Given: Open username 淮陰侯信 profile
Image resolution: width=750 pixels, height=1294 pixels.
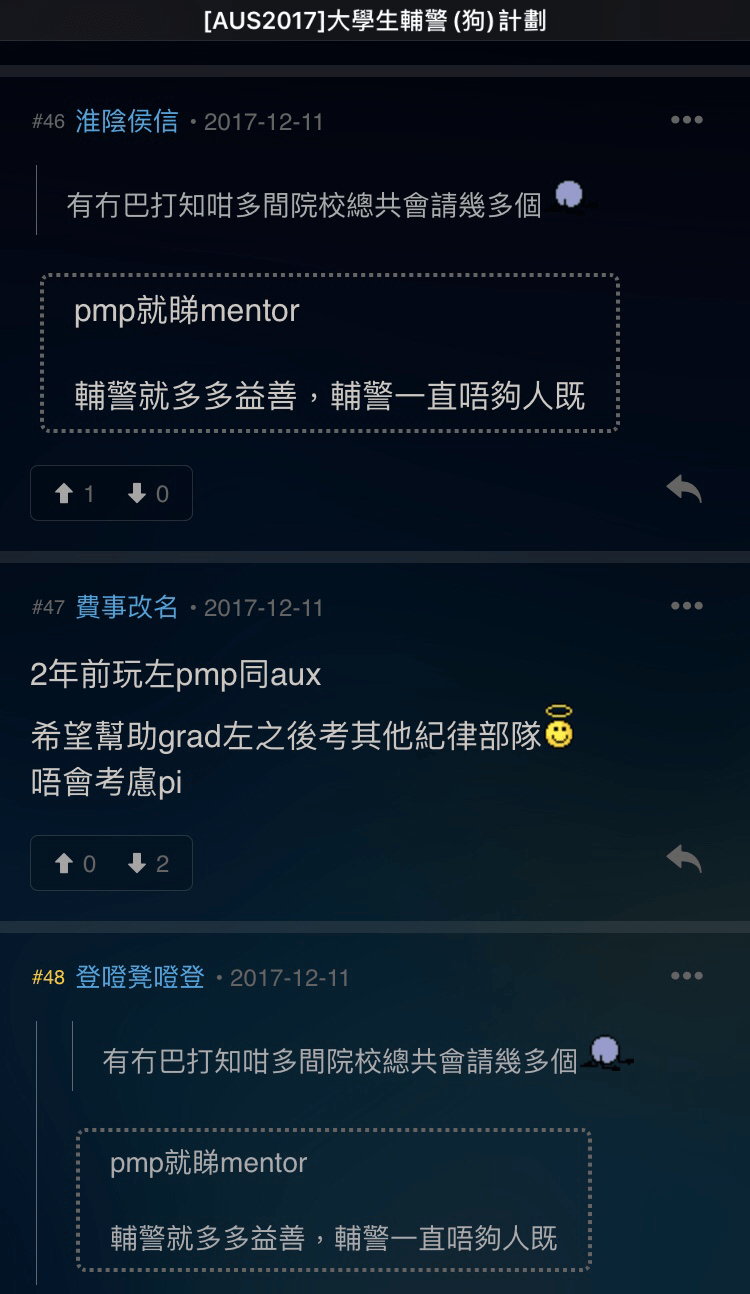Looking at the screenshot, I should coord(127,122).
